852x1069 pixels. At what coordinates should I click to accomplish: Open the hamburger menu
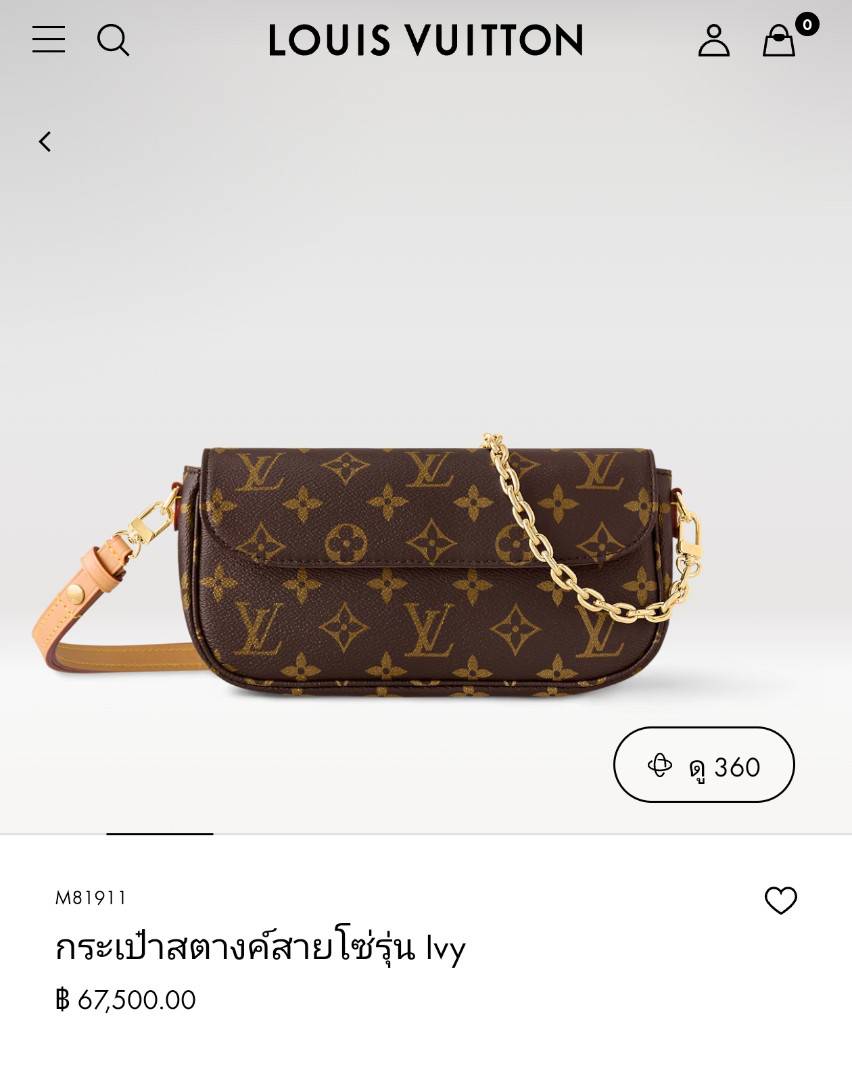pos(48,40)
